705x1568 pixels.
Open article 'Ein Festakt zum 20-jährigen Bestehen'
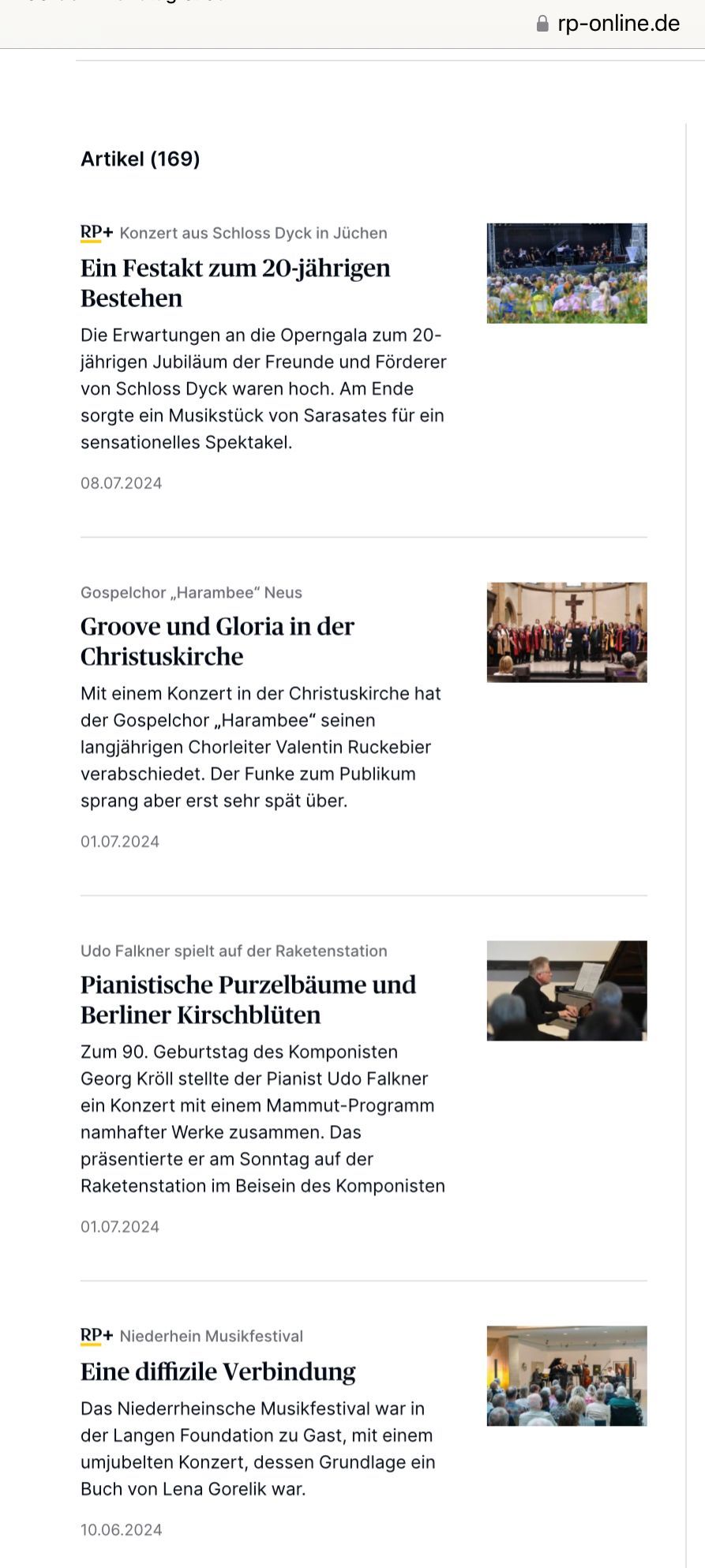(235, 283)
